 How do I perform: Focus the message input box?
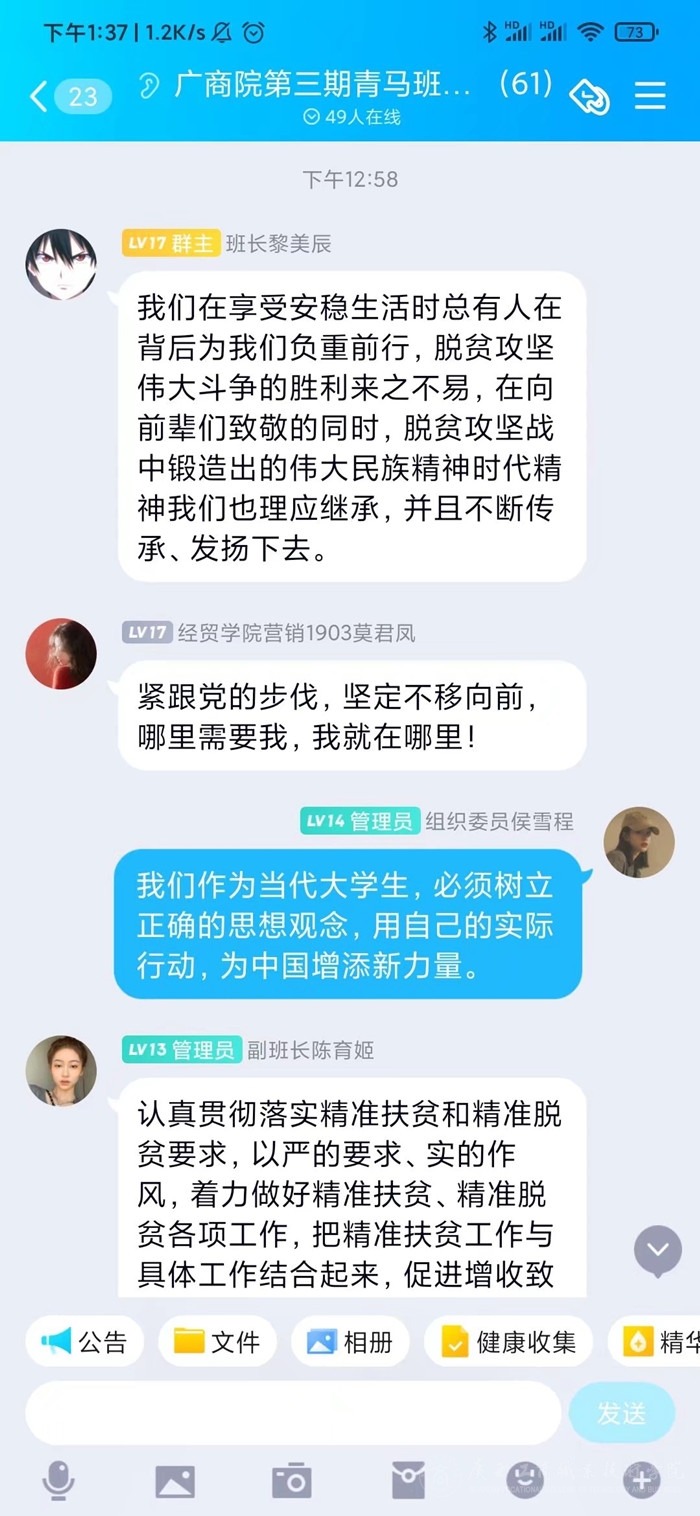pyautogui.click(x=292, y=1413)
